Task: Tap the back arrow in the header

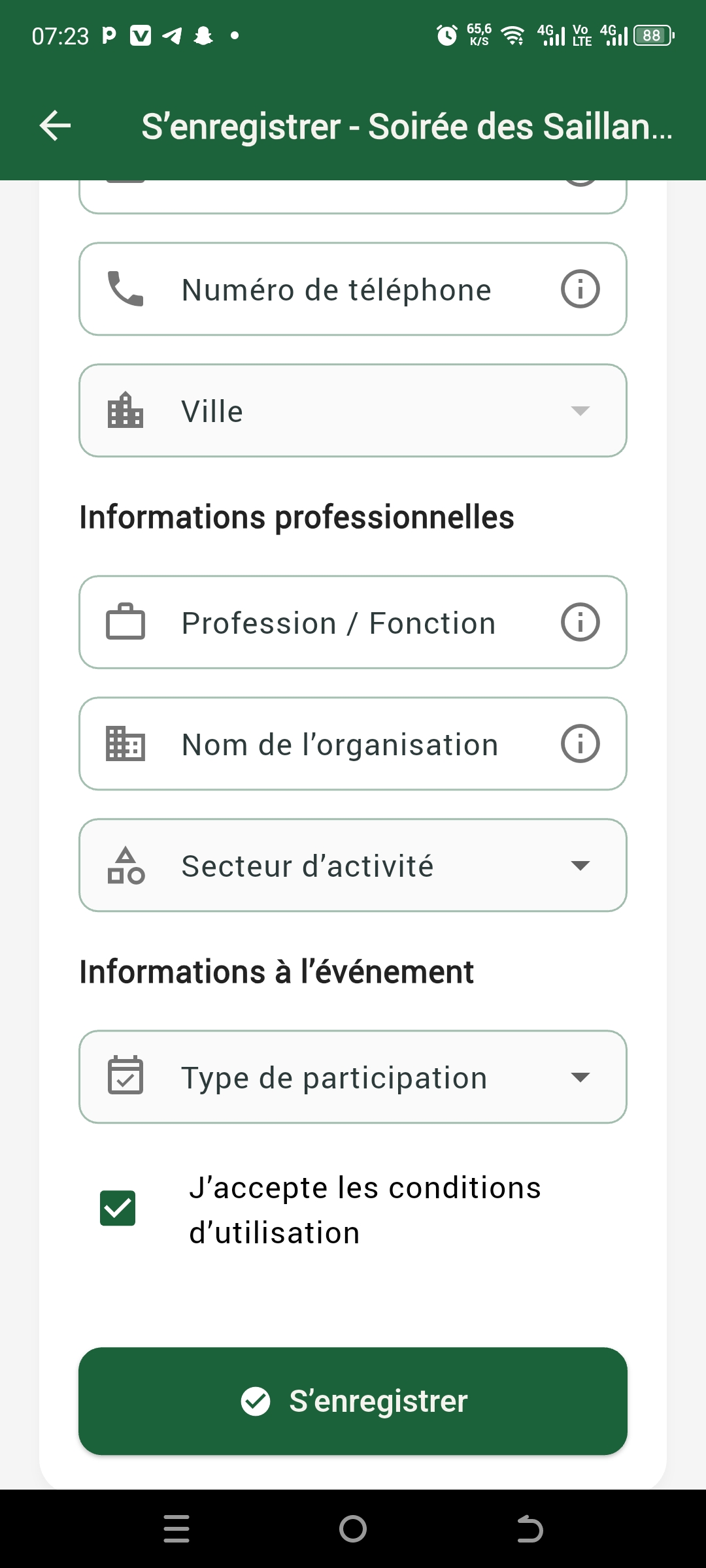Action: click(55, 125)
